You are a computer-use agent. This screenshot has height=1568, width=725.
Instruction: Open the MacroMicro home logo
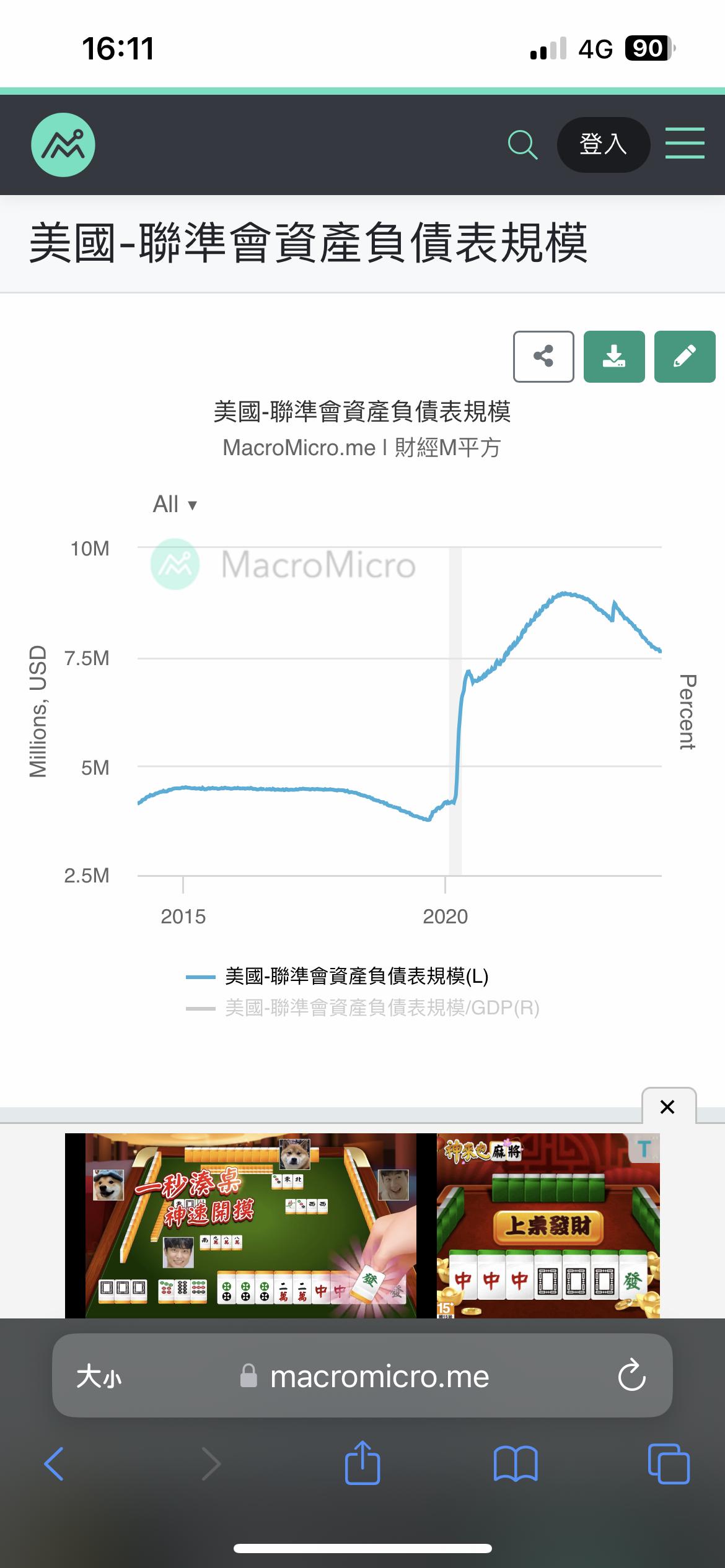(63, 145)
